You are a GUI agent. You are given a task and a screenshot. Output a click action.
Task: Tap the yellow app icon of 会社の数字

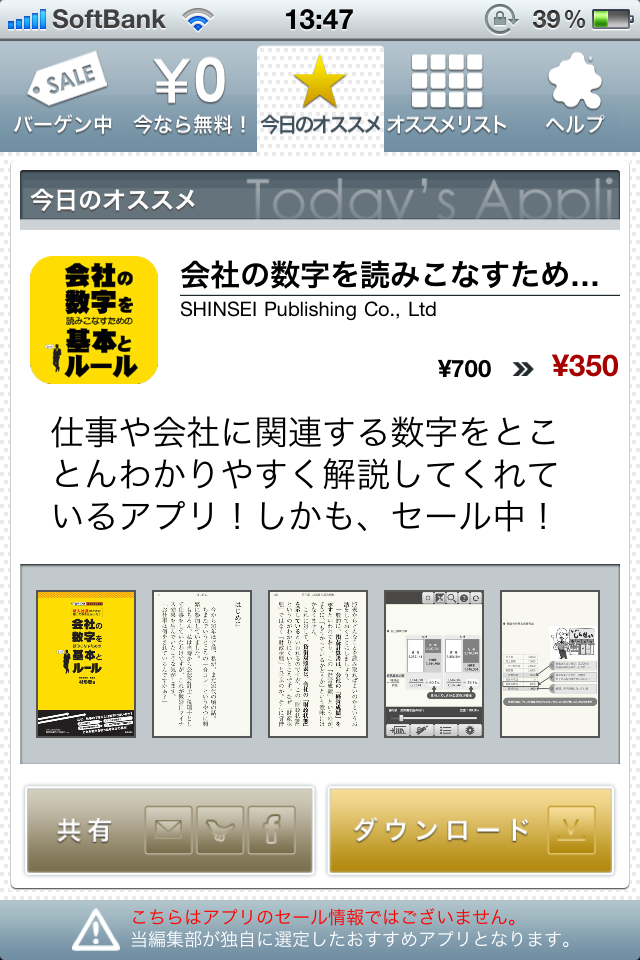pos(94,320)
